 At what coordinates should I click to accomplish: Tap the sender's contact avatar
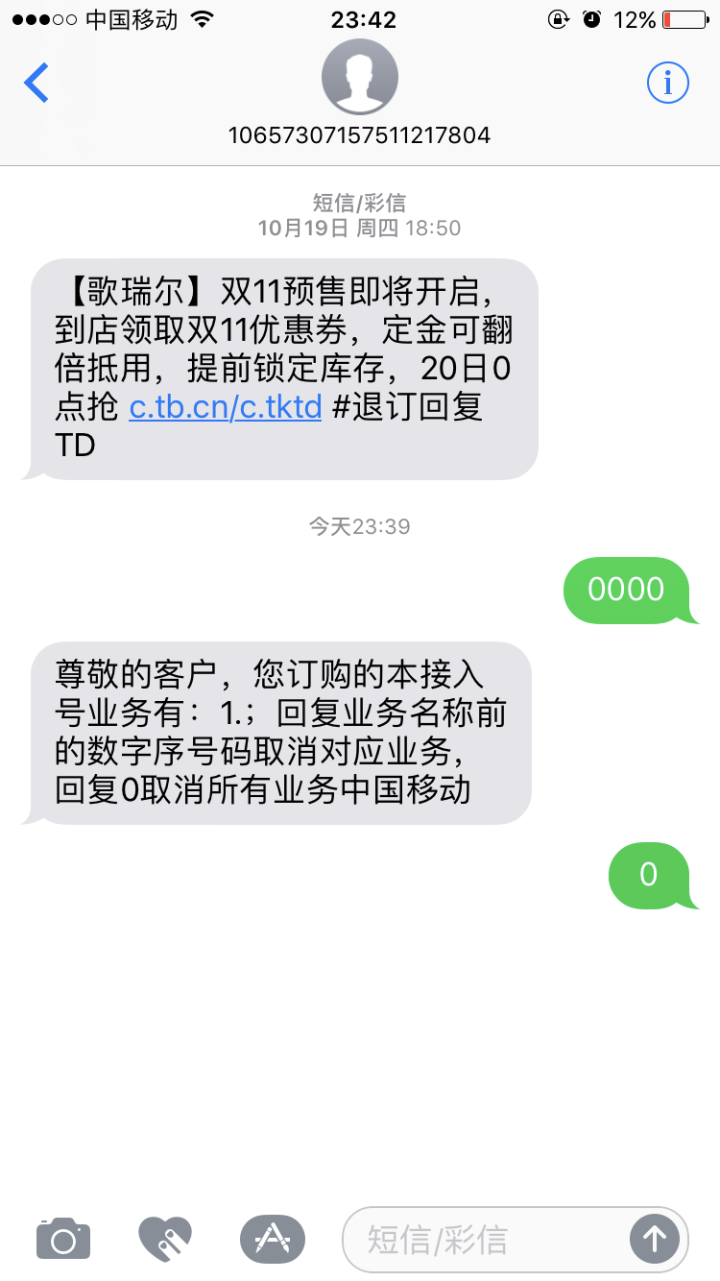coord(359,78)
